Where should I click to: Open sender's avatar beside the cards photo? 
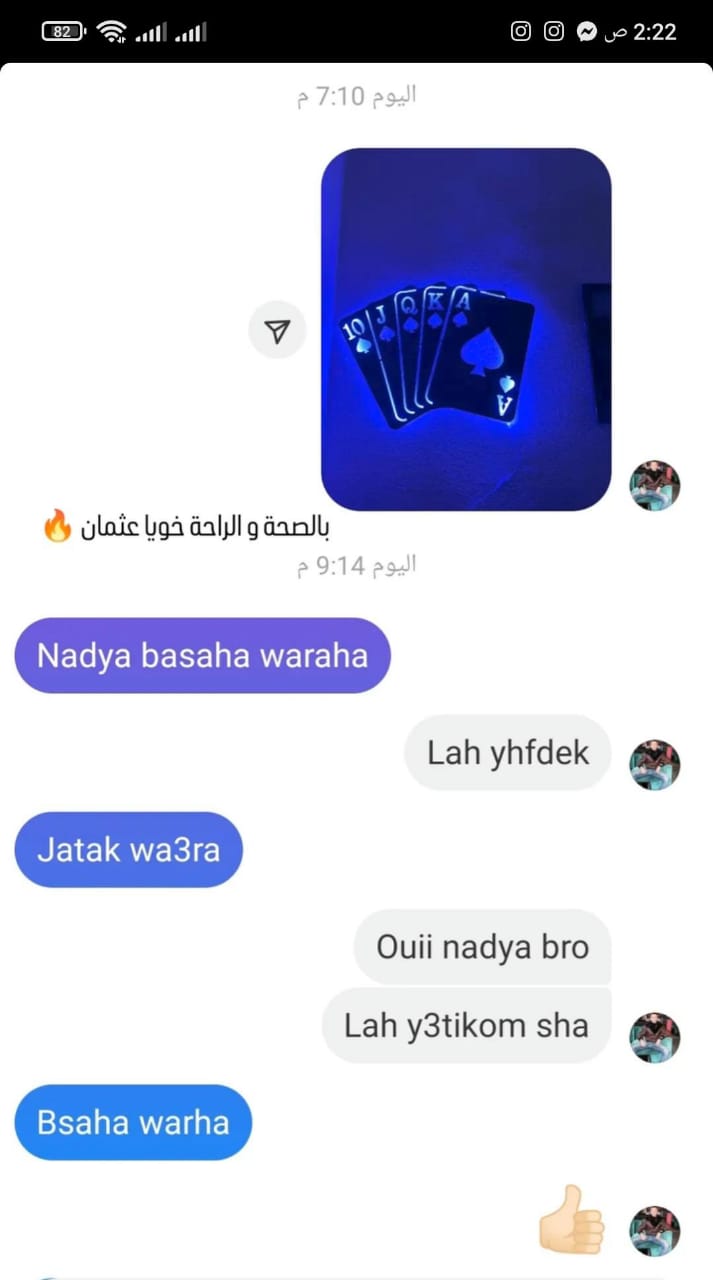click(654, 486)
